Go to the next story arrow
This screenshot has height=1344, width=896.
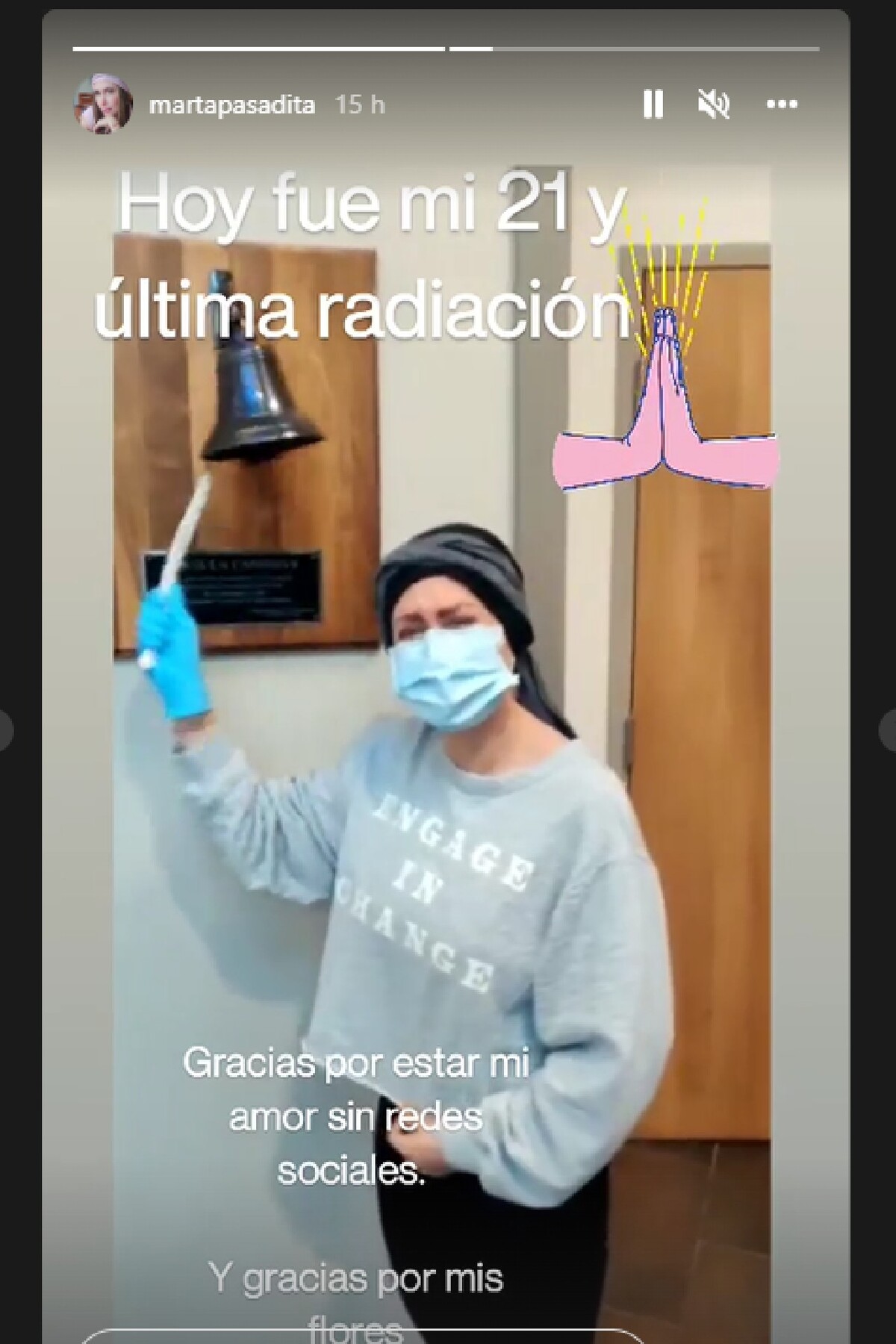(889, 729)
